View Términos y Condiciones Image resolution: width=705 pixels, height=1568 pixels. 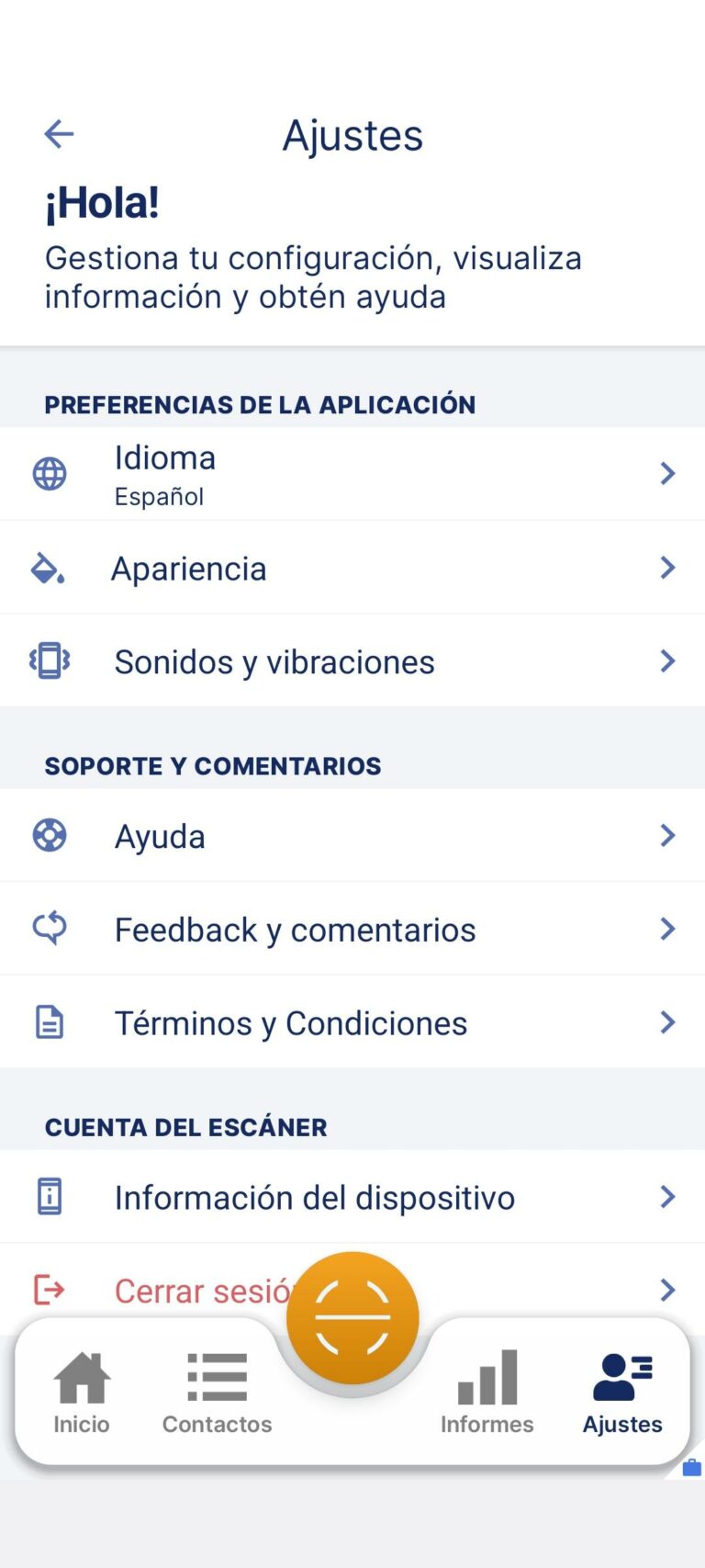pyautogui.click(x=352, y=1022)
